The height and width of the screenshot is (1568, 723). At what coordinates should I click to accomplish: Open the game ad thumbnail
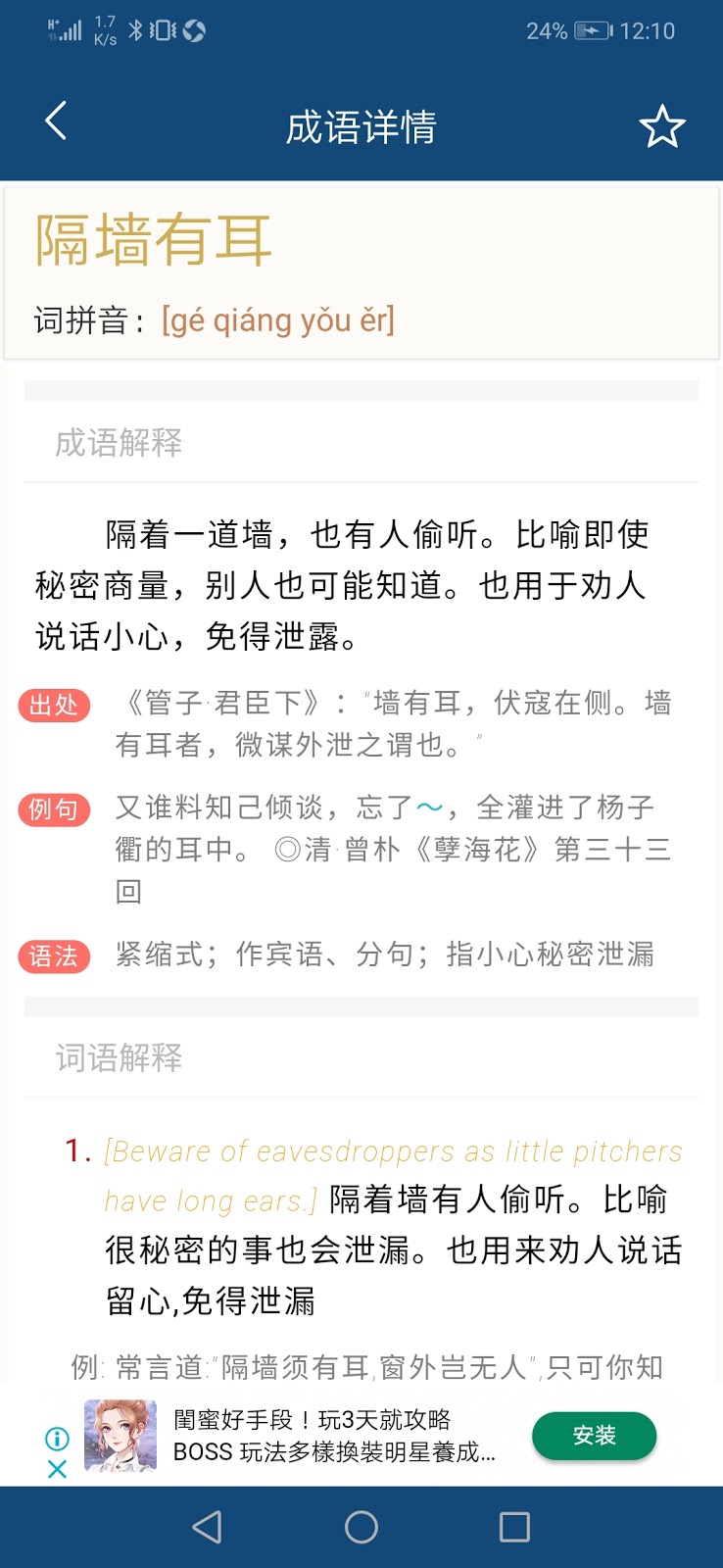(120, 1436)
